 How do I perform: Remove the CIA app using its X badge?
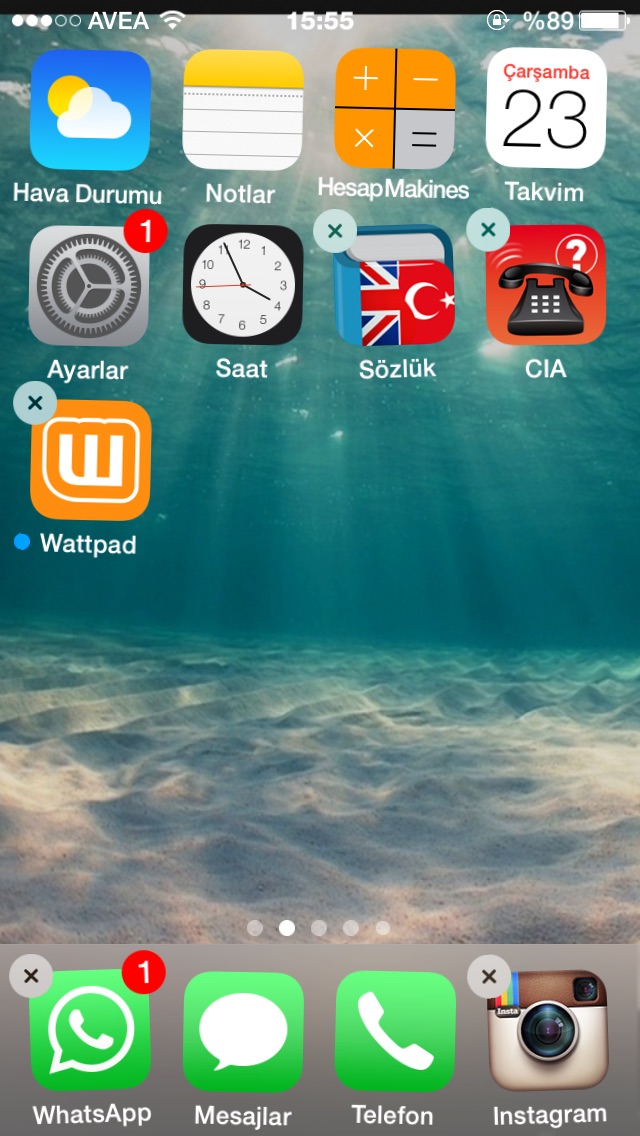(488, 230)
